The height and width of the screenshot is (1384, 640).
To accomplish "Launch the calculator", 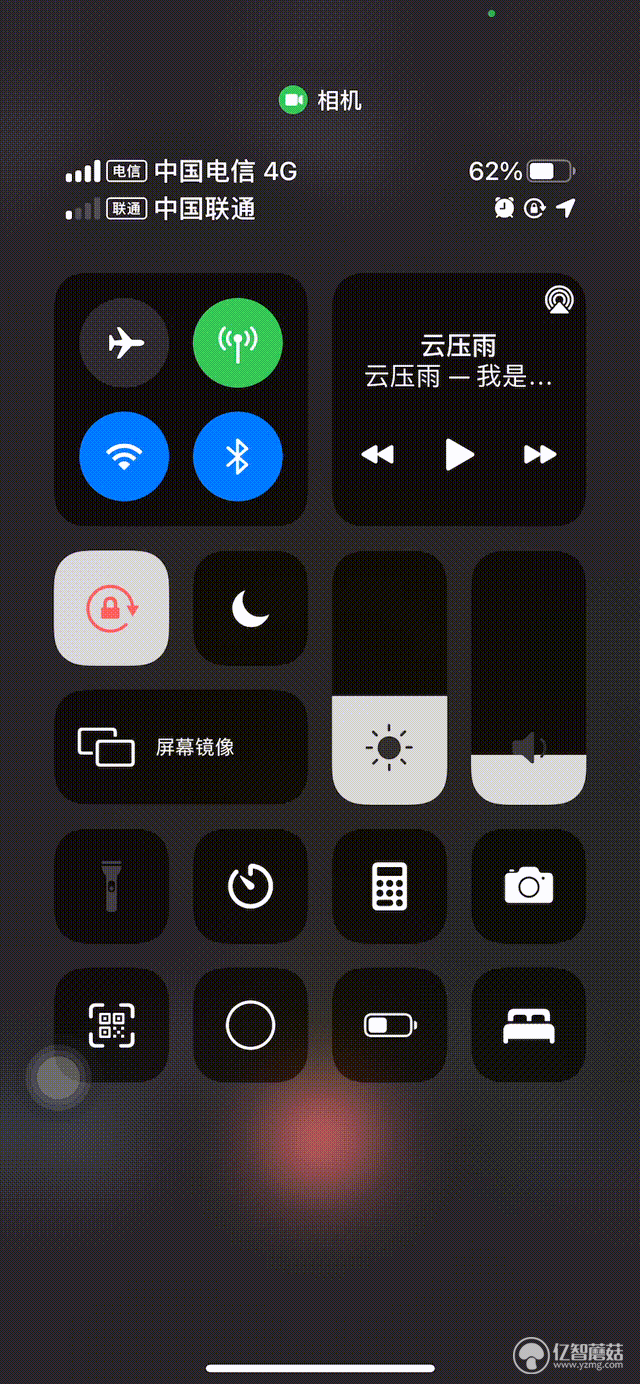I will tap(389, 886).
